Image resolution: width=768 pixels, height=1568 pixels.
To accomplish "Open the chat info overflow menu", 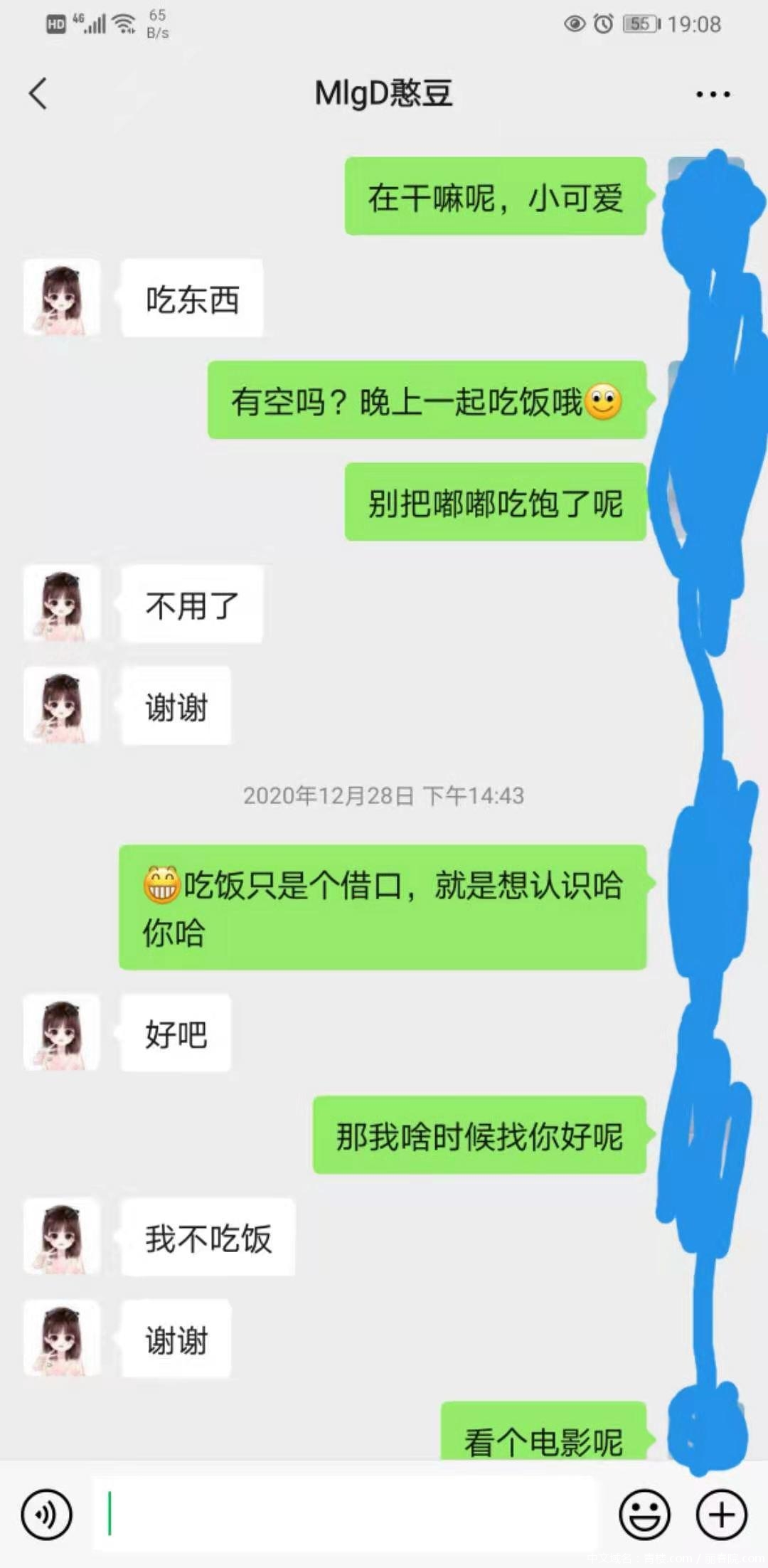I will pos(713,94).
